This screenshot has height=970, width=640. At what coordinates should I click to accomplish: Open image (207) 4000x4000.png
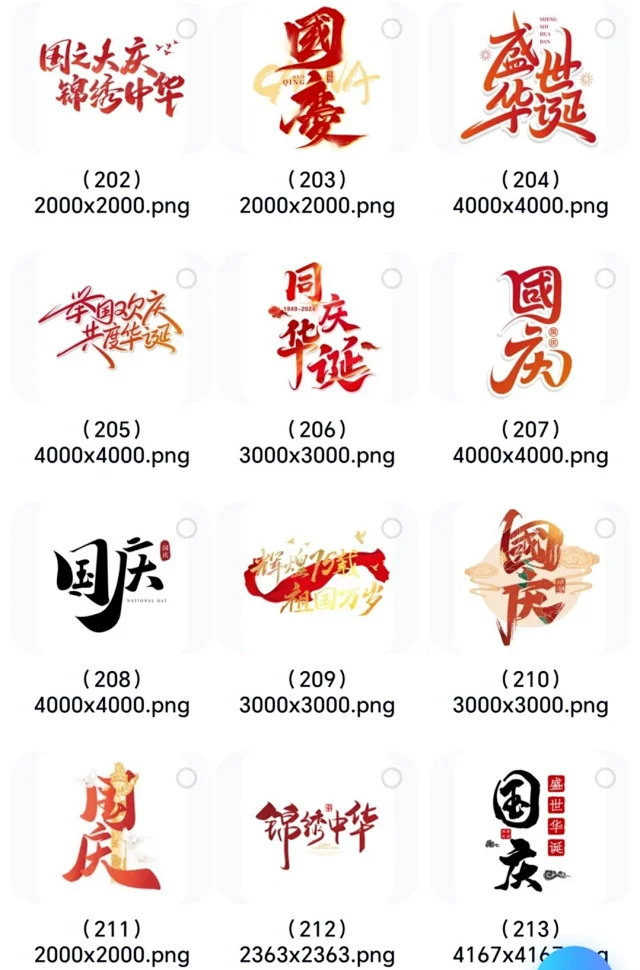click(530, 330)
